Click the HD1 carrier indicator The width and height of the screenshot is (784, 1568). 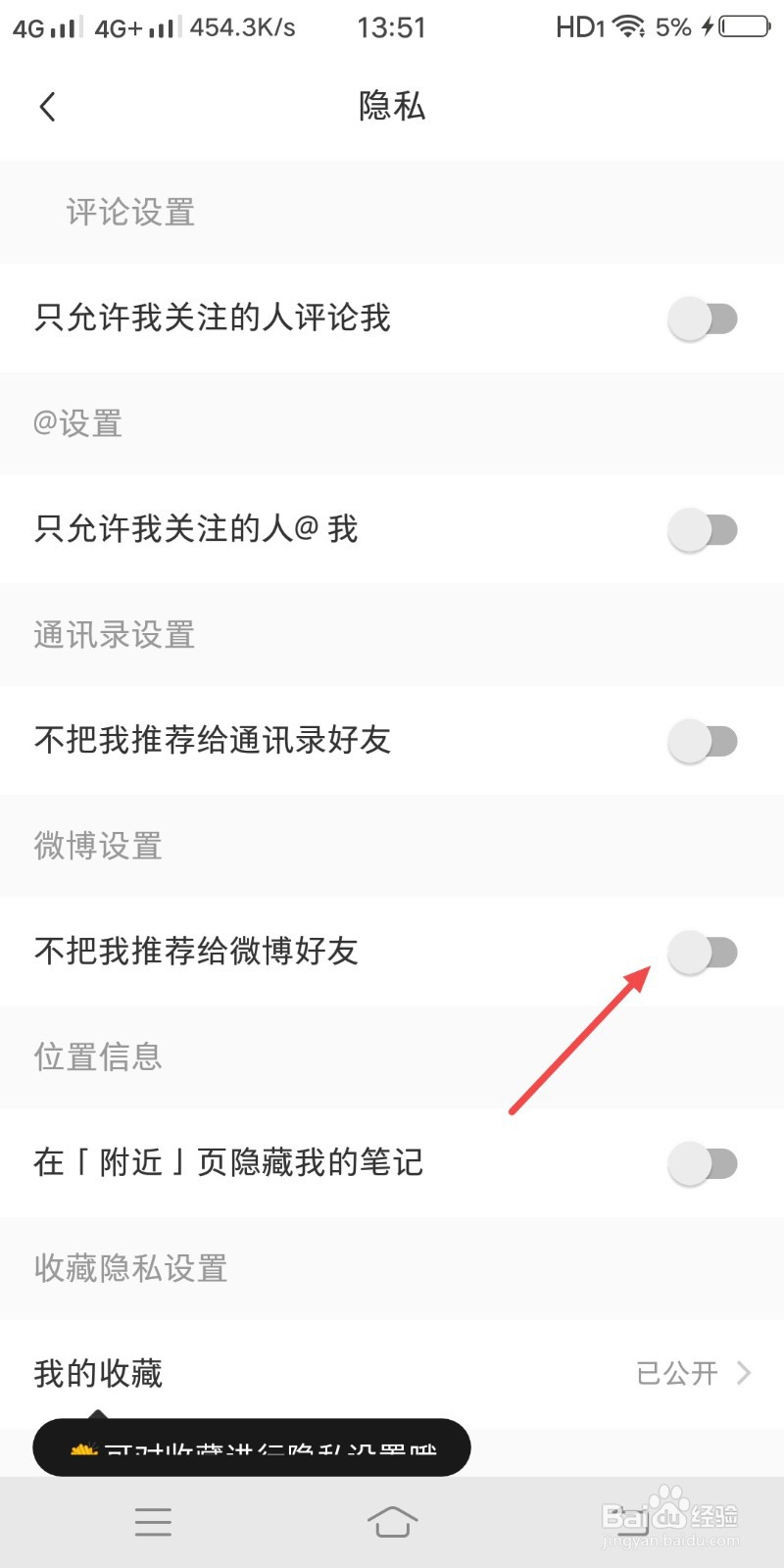pos(579,26)
